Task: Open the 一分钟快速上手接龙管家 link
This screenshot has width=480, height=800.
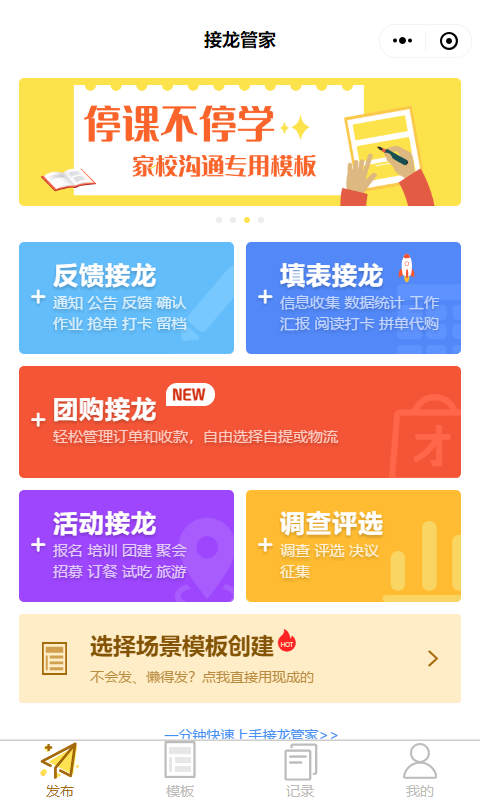Action: pos(251,735)
